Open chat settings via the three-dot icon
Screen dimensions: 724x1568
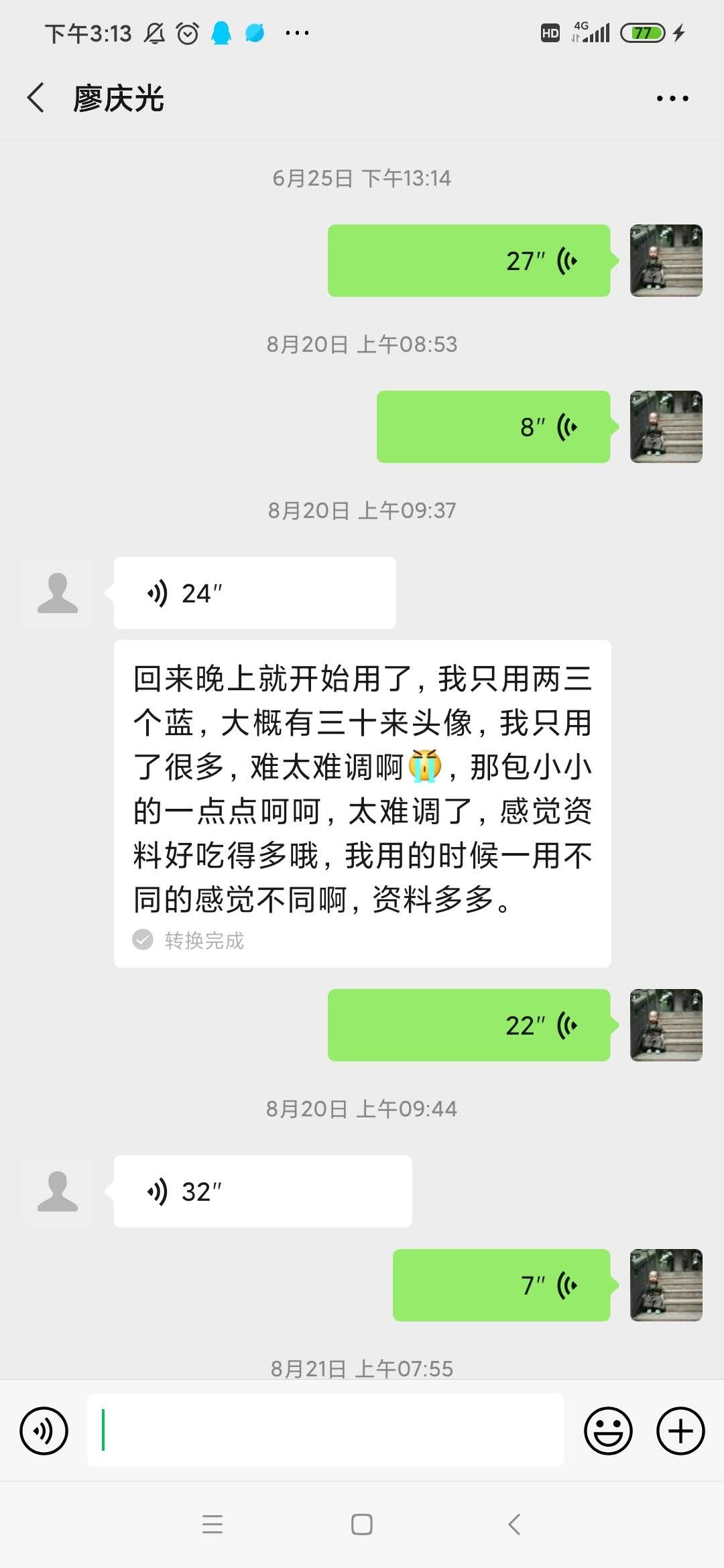pyautogui.click(x=672, y=97)
